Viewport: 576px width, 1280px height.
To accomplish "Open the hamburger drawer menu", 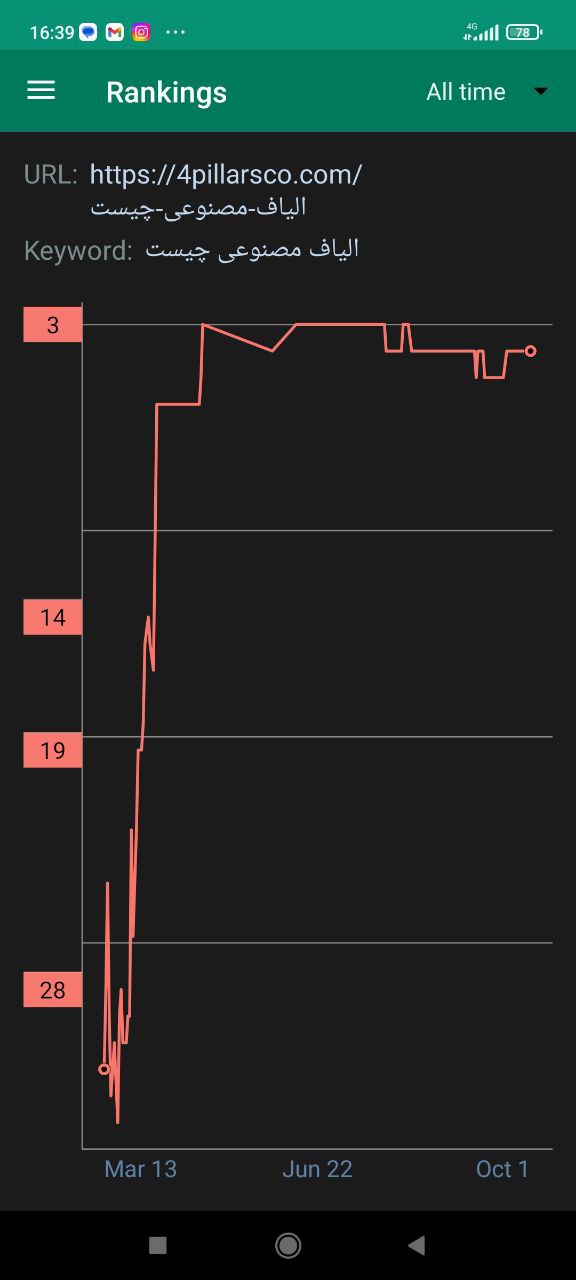I will 41,91.
